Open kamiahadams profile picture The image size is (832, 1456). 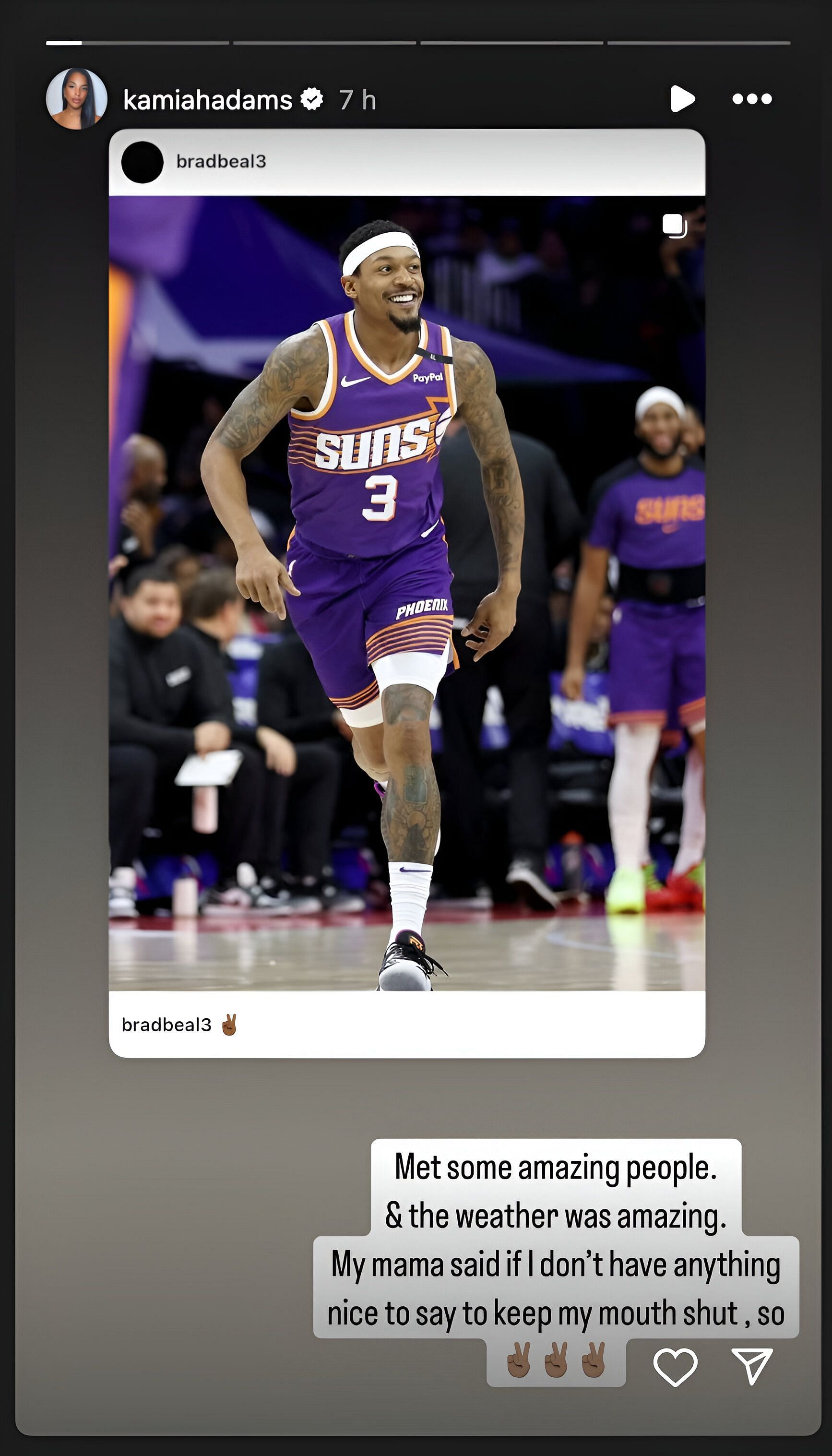[x=76, y=99]
